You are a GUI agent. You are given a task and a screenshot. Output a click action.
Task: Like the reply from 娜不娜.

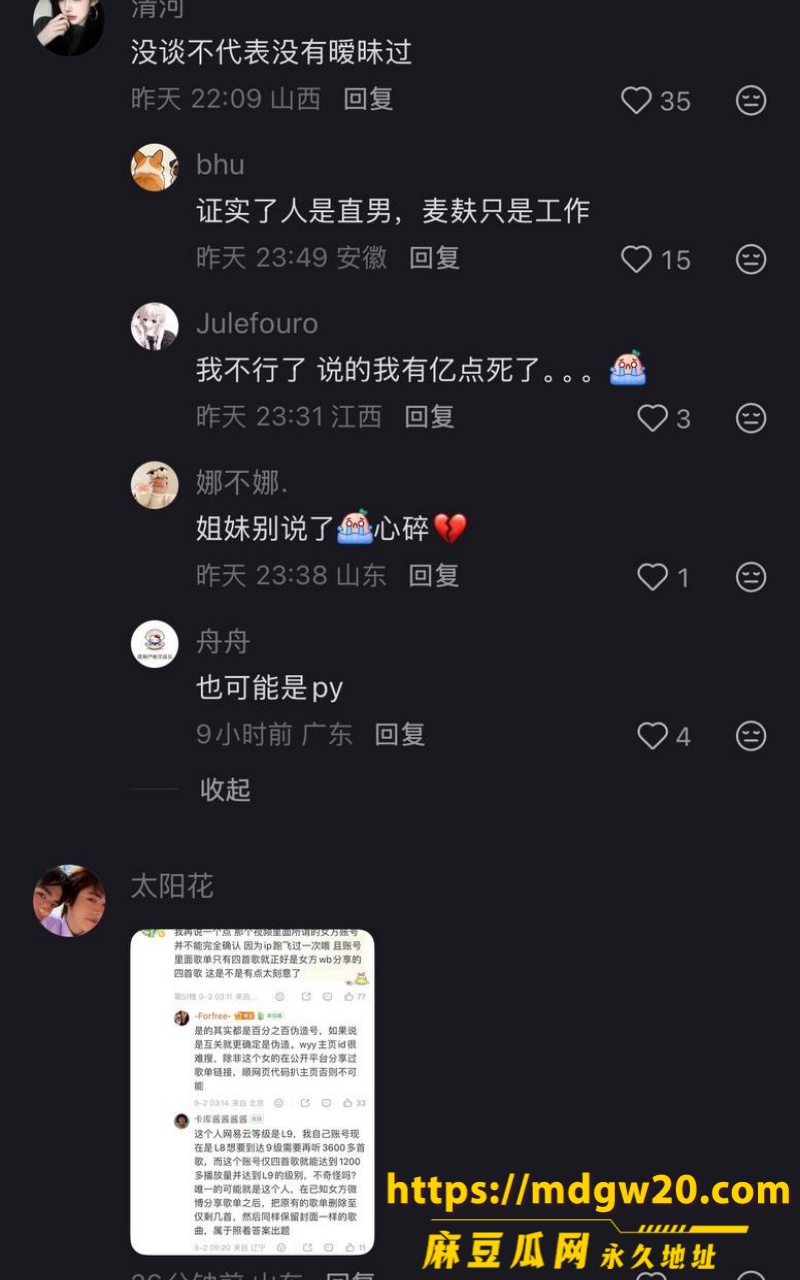point(653,577)
